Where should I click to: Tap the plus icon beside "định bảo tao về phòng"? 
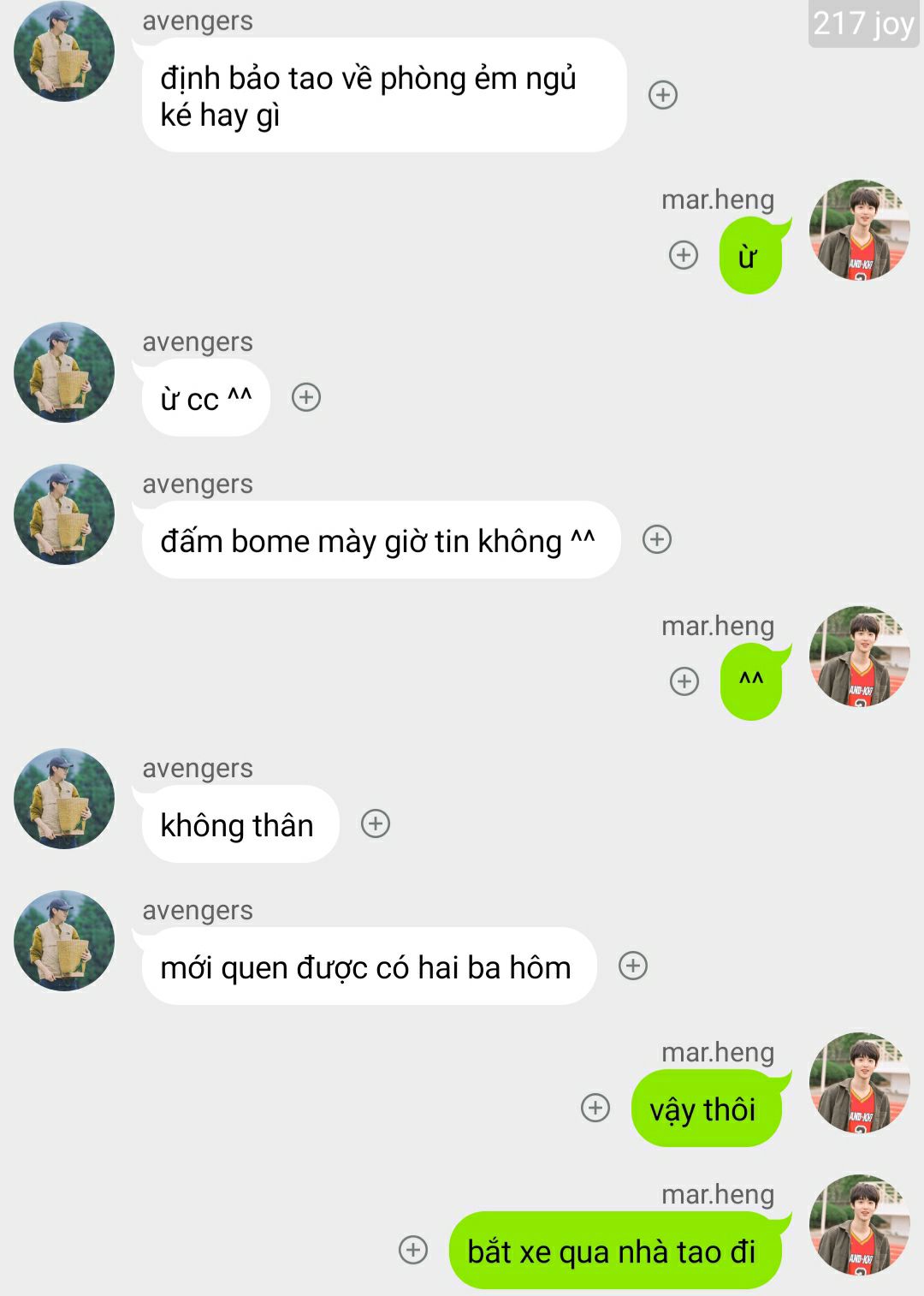663,95
